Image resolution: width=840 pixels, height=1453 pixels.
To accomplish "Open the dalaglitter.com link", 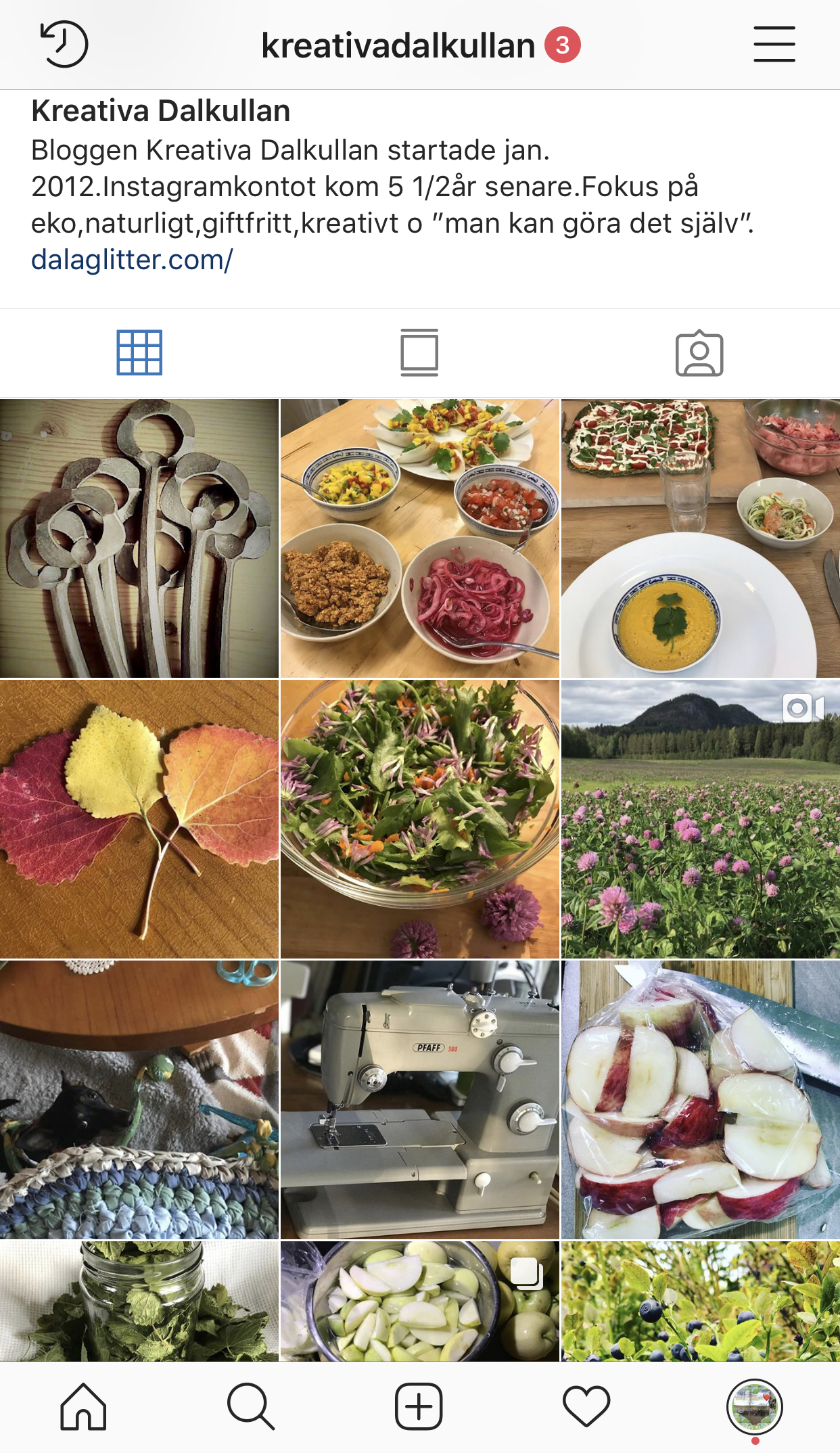I will point(132,260).
